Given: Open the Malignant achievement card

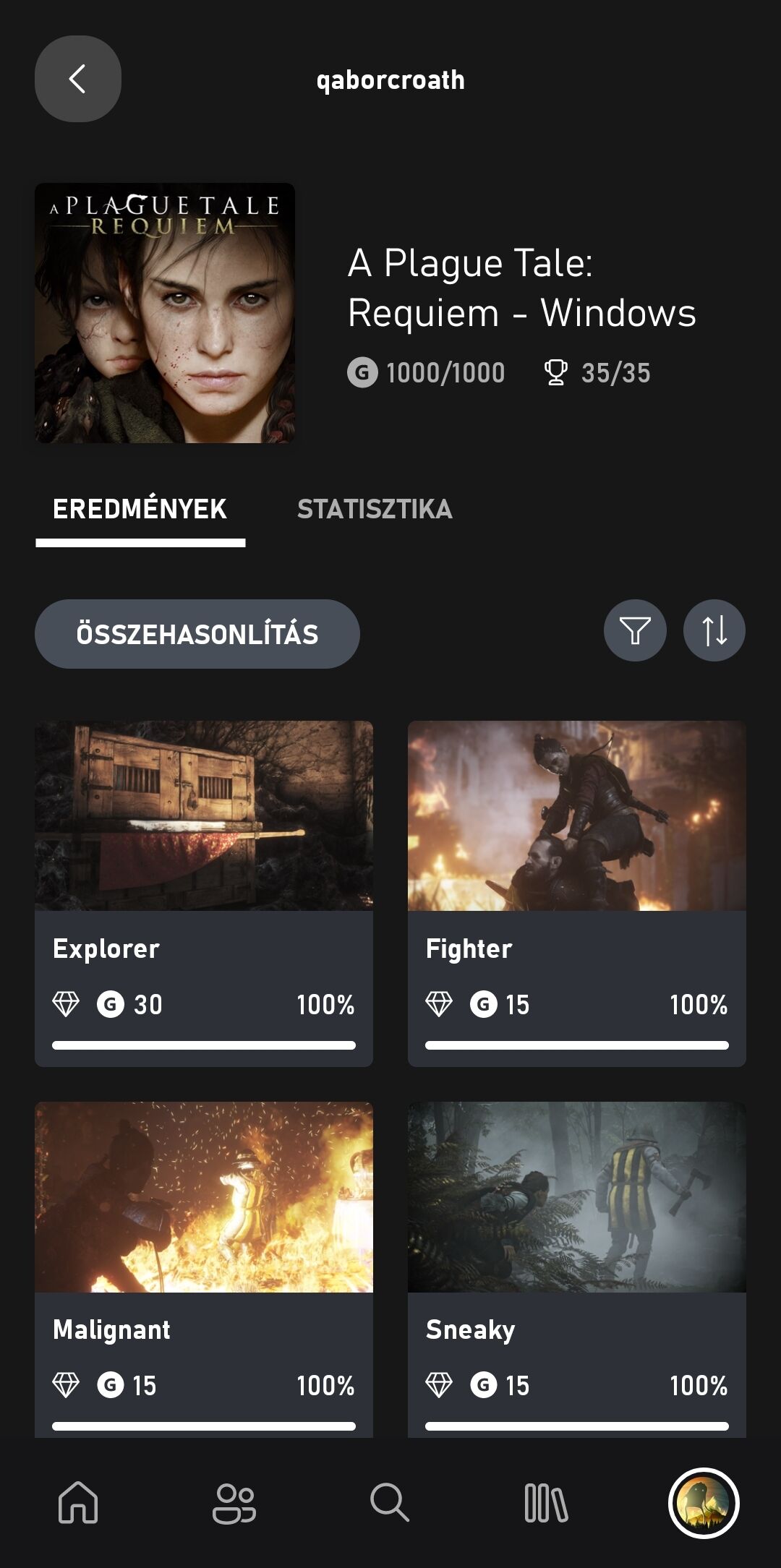Looking at the screenshot, I should (204, 1269).
